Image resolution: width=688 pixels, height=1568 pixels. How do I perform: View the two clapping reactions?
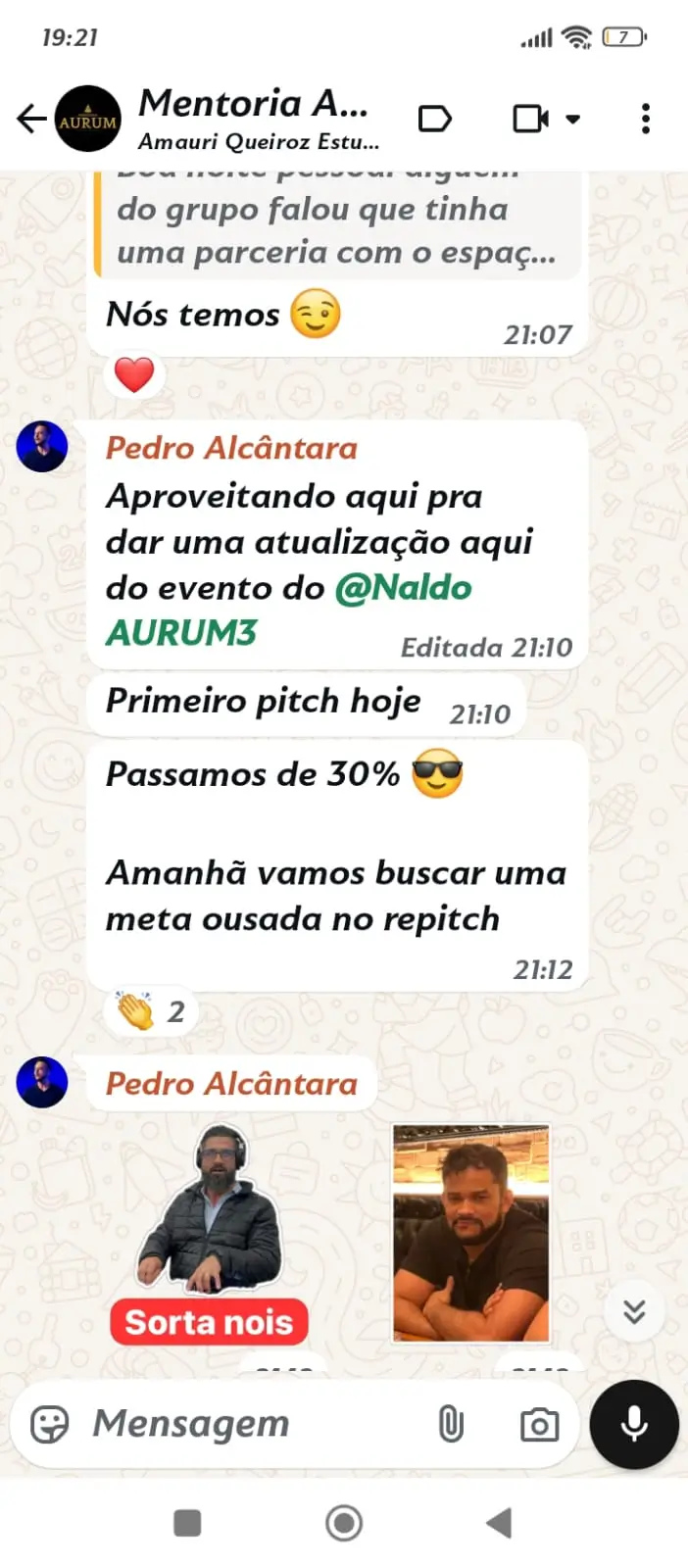[x=150, y=1011]
